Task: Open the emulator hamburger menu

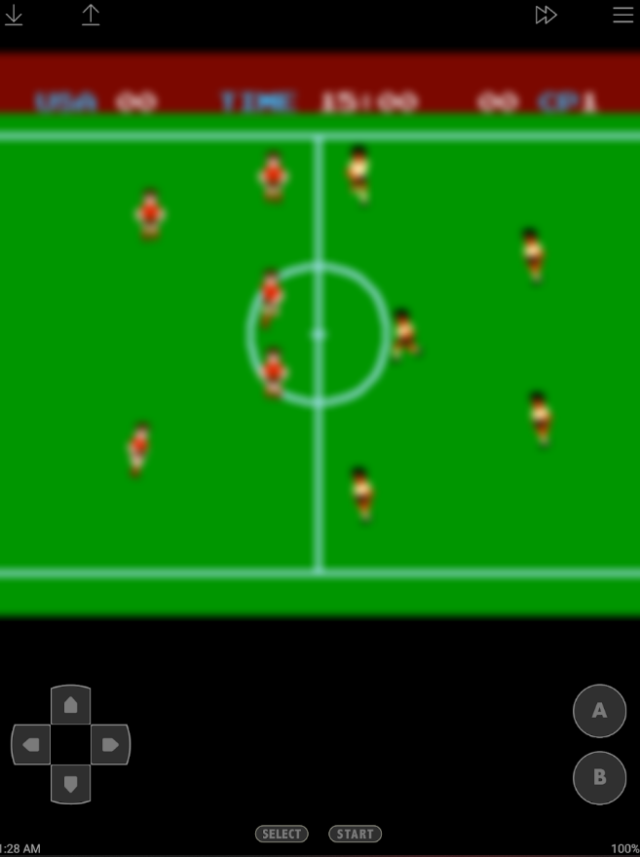Action: point(623,15)
